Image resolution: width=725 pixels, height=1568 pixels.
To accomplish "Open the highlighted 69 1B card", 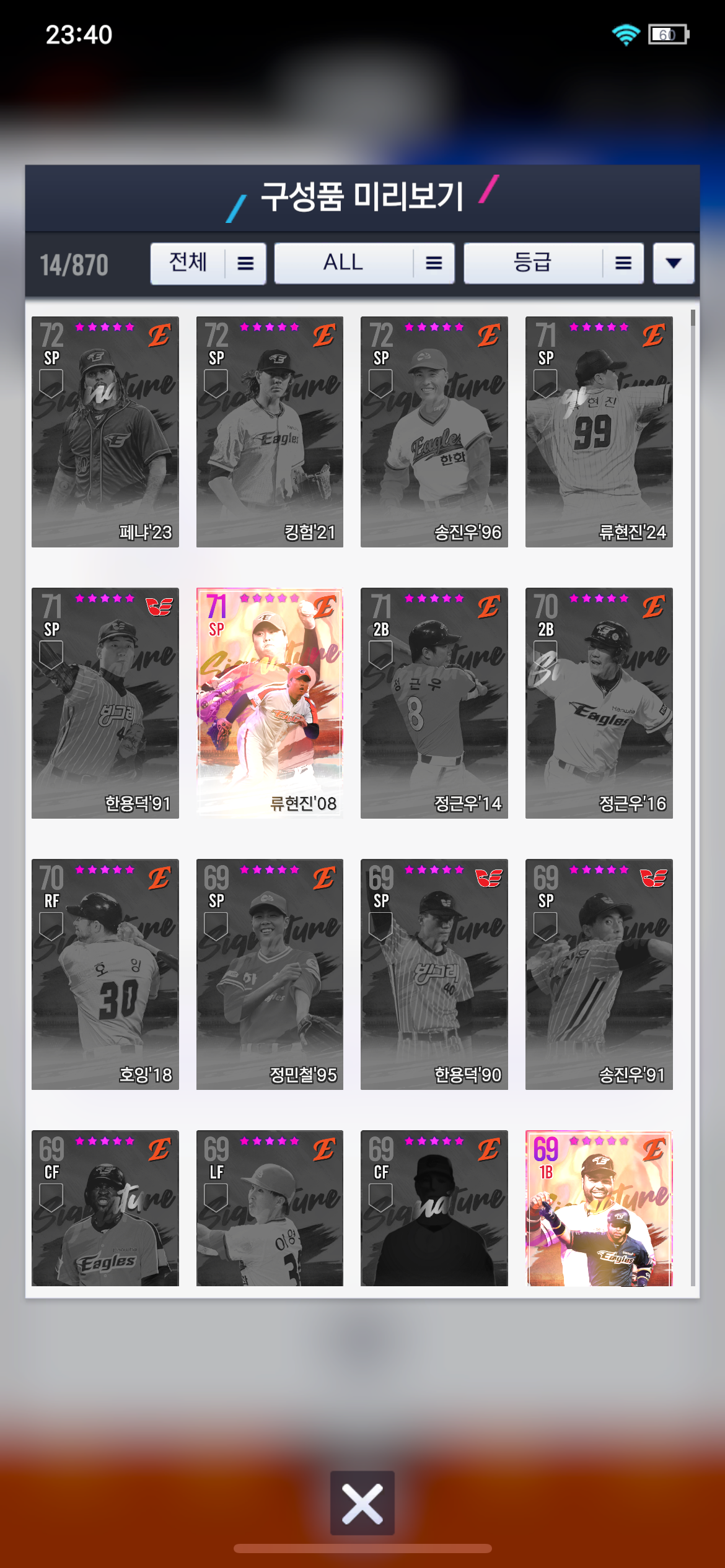I will coord(599,1208).
